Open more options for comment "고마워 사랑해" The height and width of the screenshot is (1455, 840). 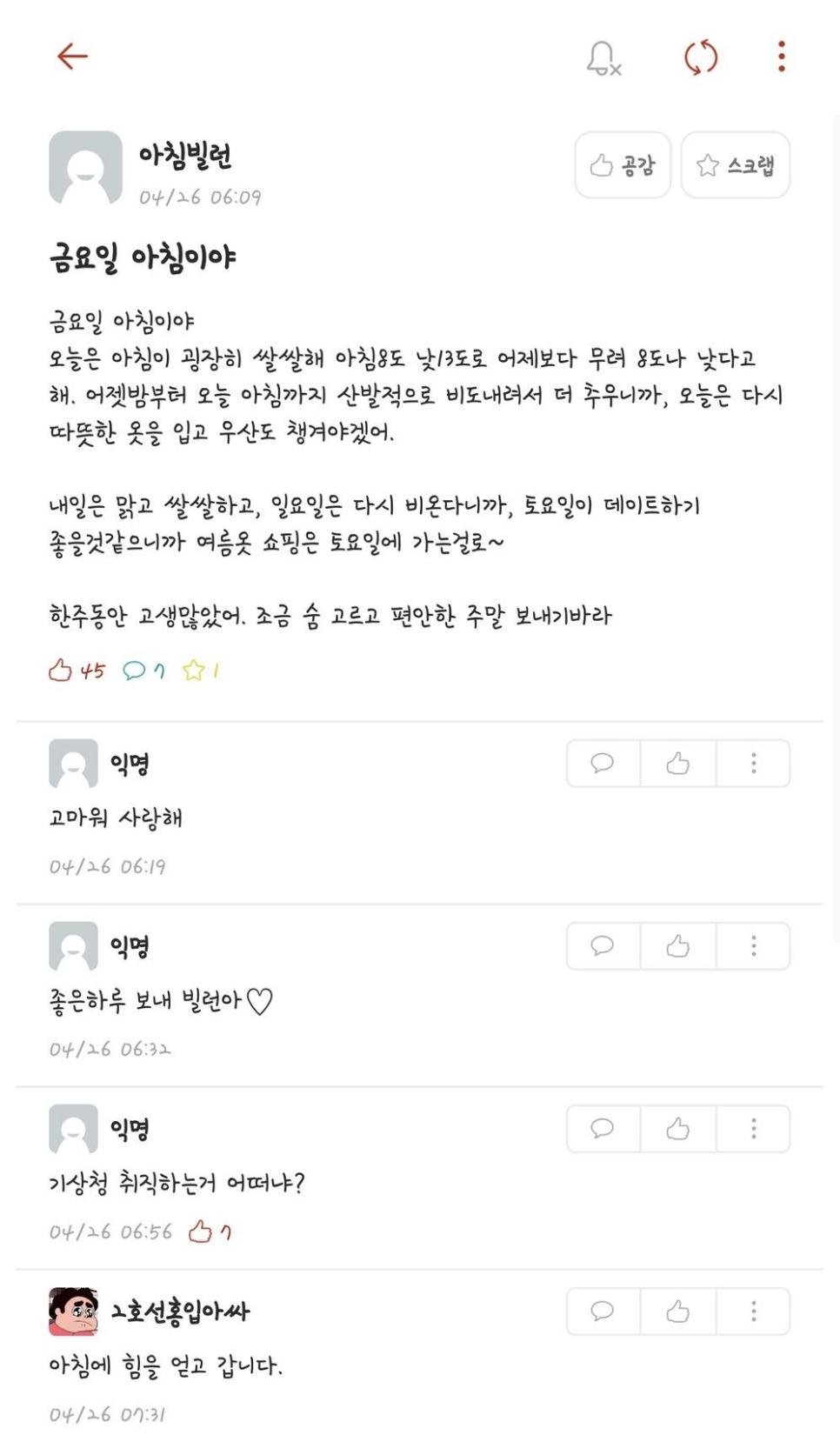[x=753, y=764]
